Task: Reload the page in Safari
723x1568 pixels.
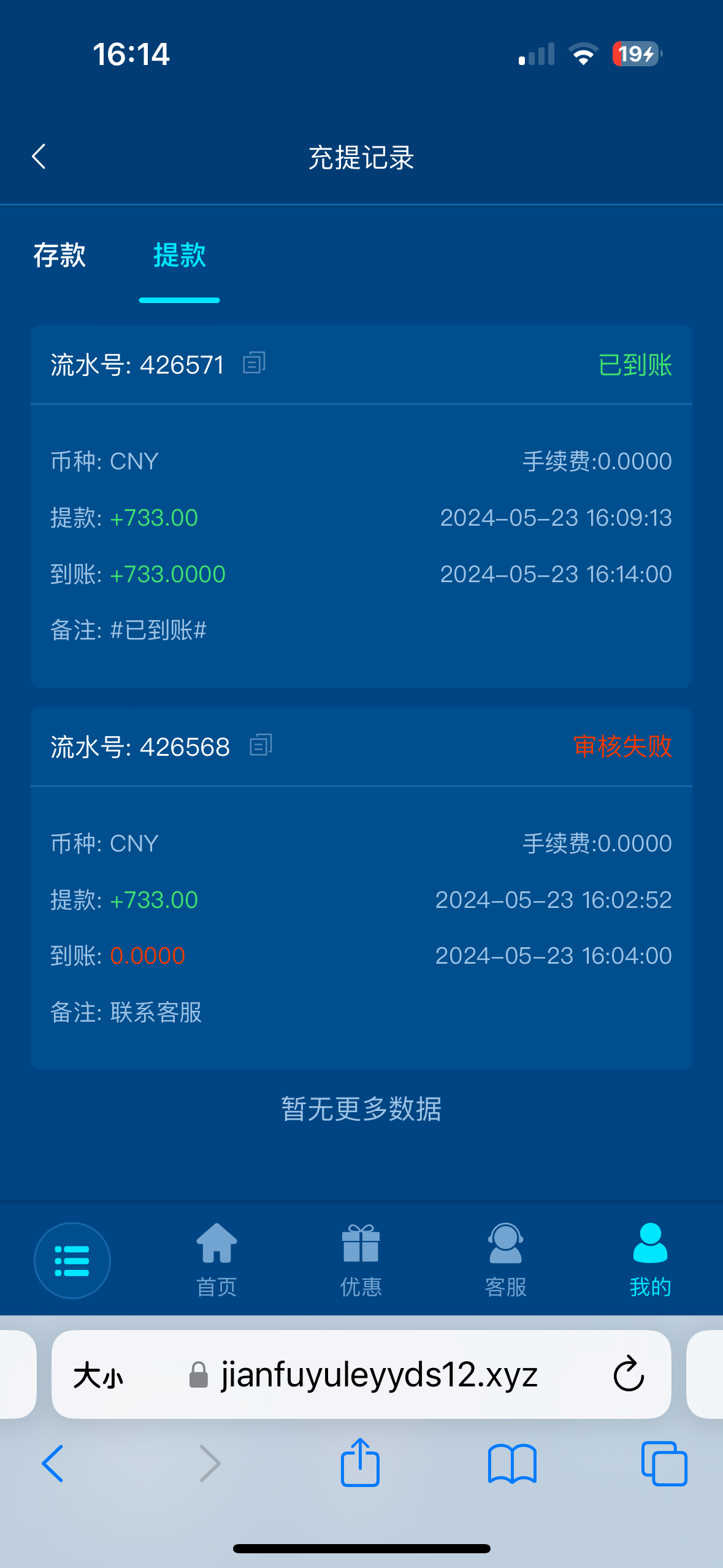Action: click(x=629, y=1375)
